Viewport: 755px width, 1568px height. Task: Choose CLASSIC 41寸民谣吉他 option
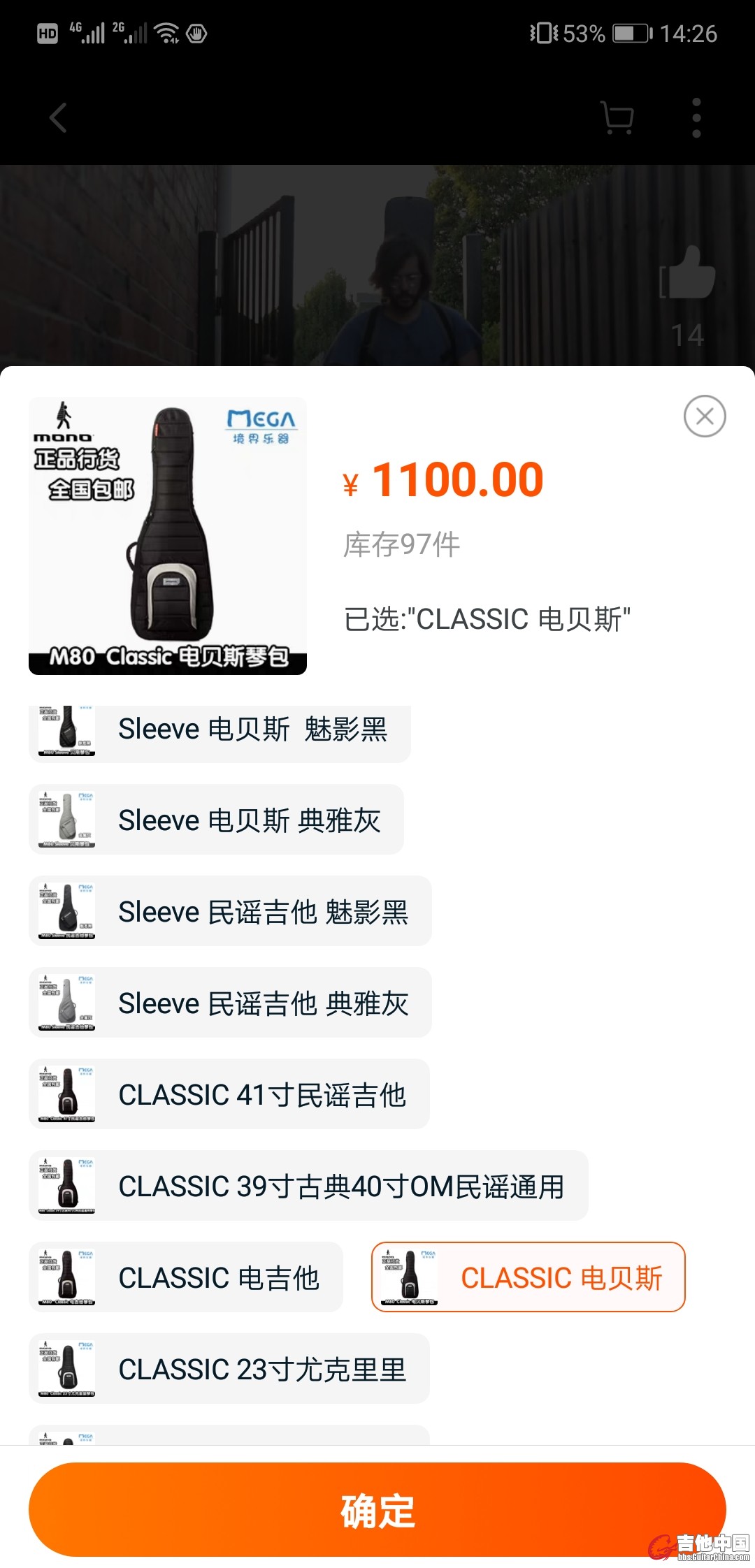pos(229,1094)
